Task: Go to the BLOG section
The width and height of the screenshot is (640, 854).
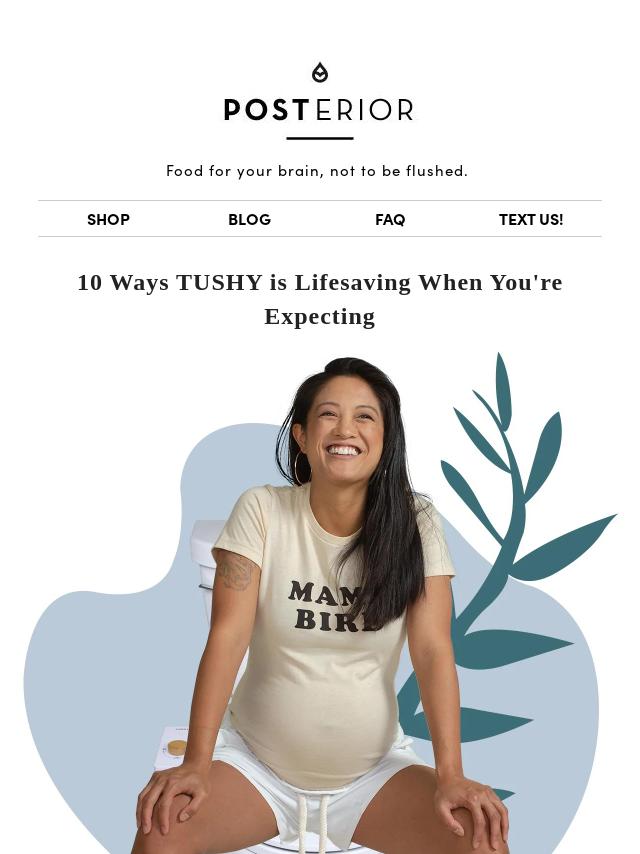Action: pos(249,219)
